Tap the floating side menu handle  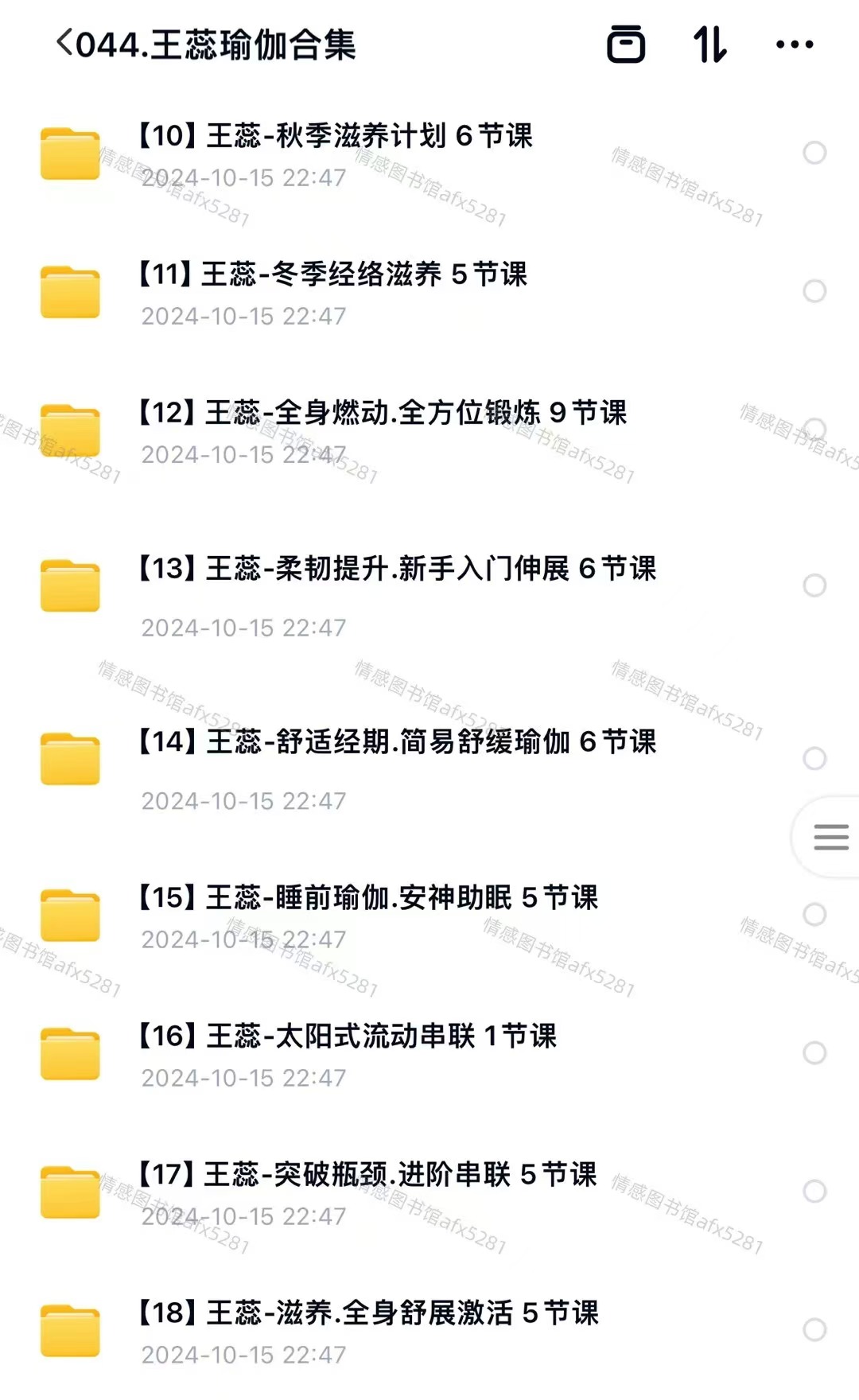[x=830, y=837]
